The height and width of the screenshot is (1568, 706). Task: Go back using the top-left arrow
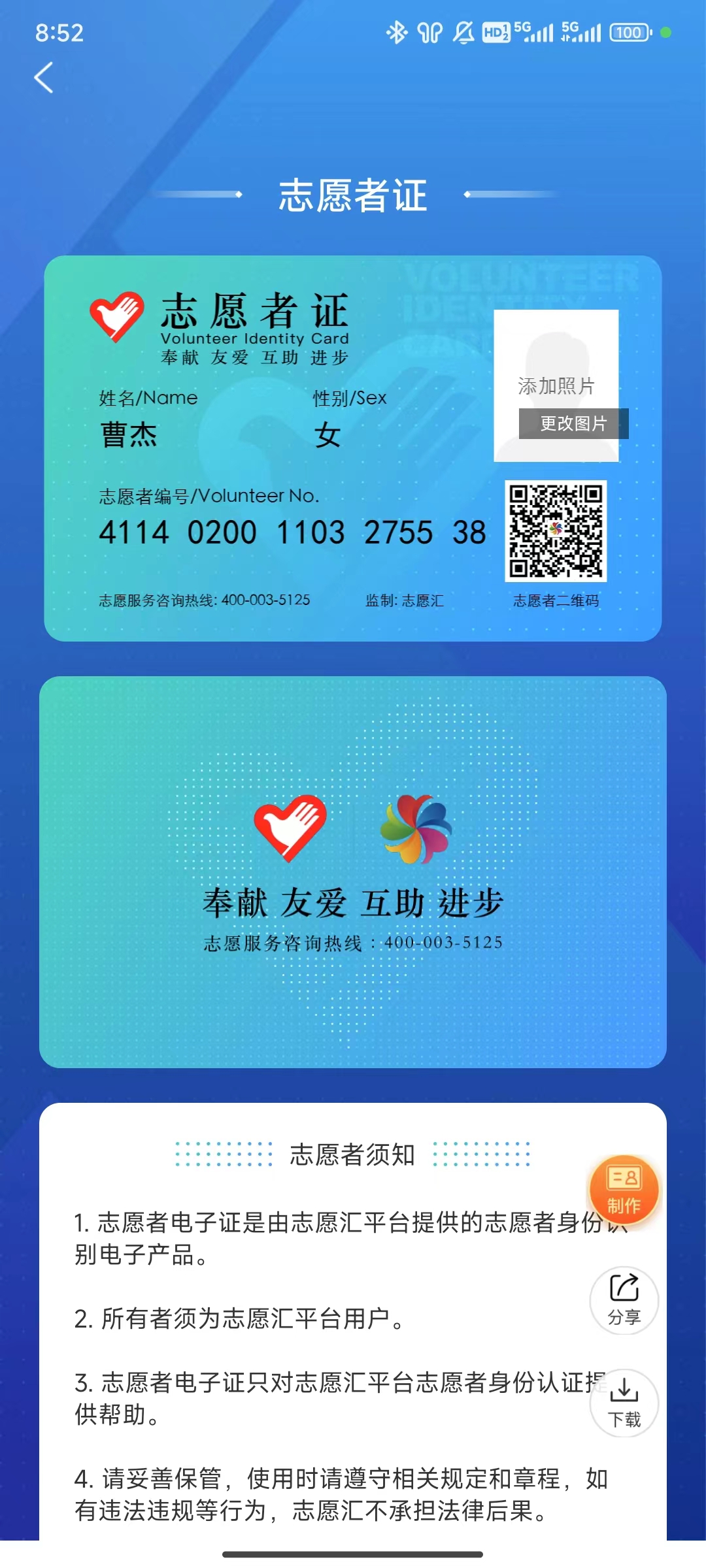tap(44, 78)
